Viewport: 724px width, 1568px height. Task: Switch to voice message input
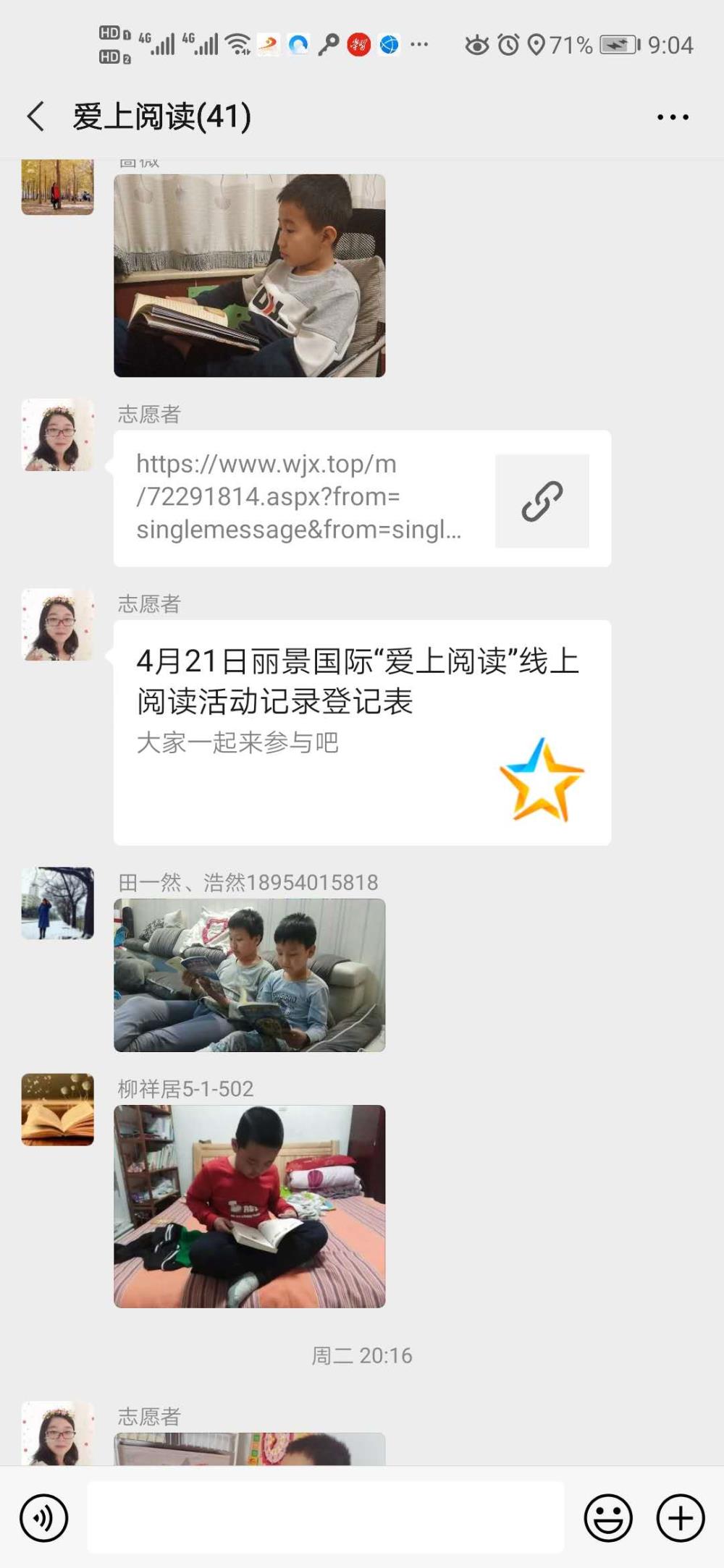tap(44, 1518)
